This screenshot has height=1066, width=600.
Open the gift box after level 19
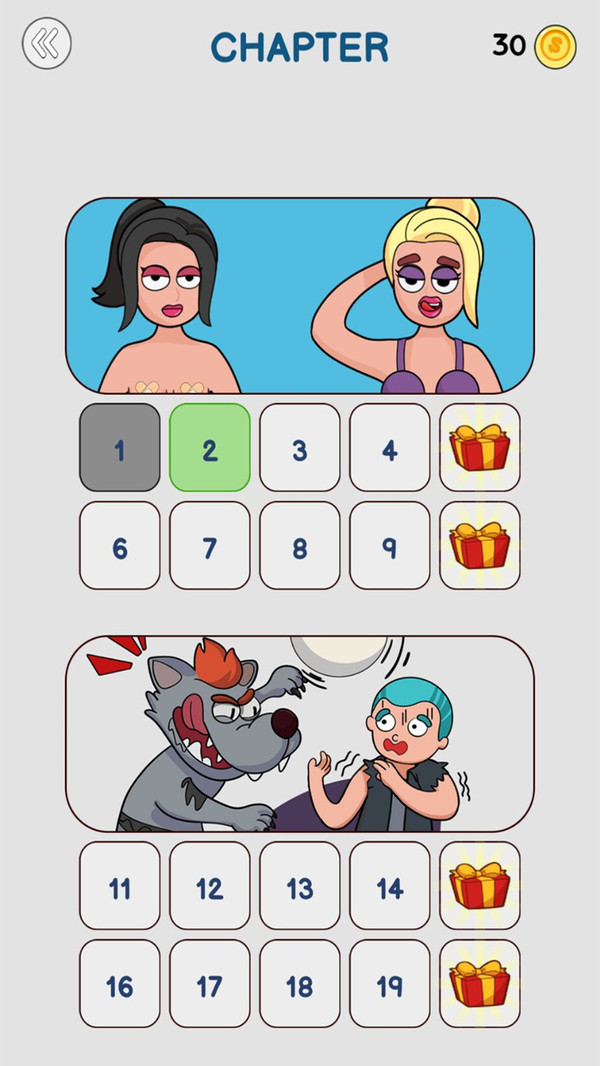pos(480,984)
